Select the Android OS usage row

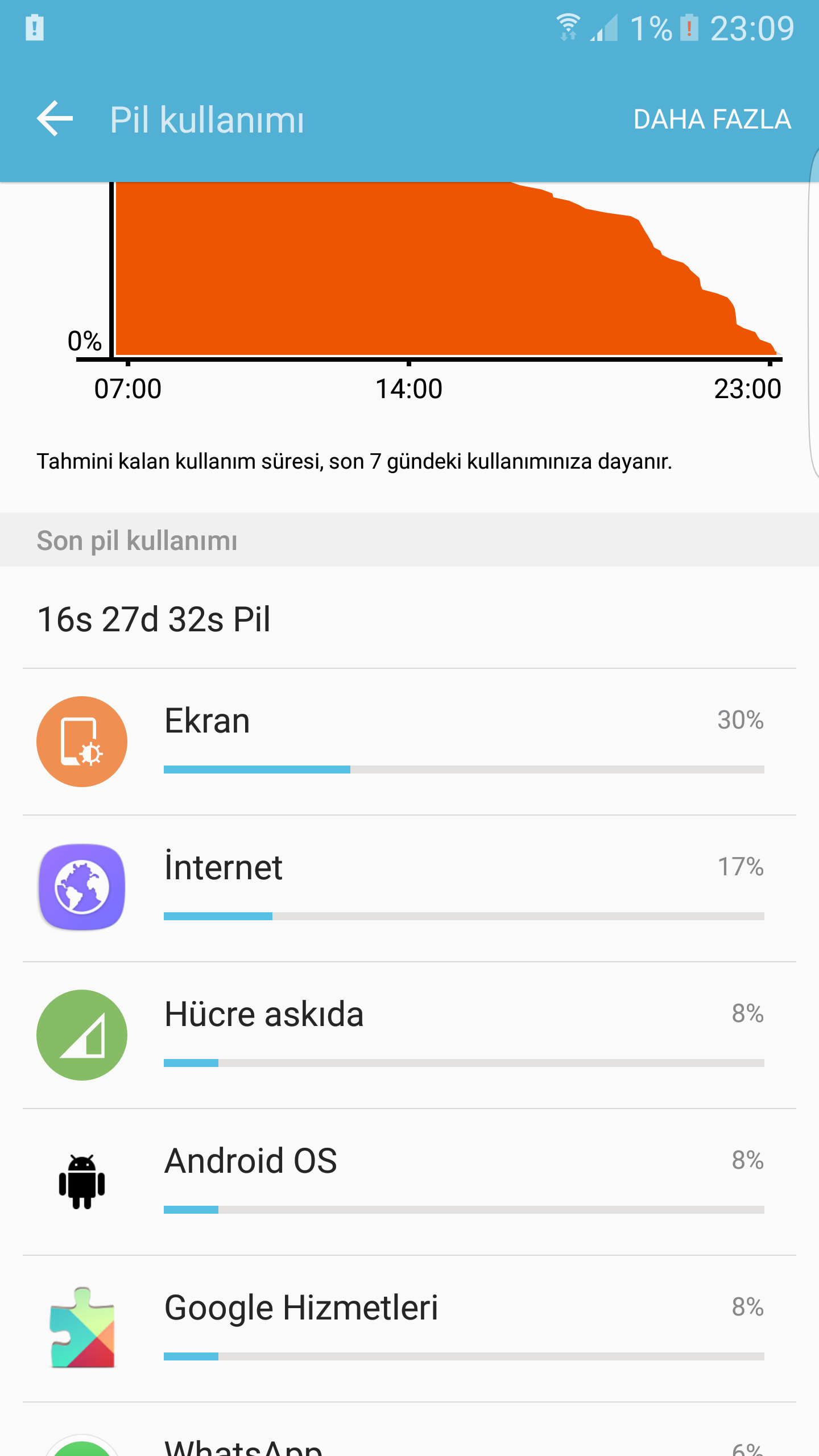(409, 1182)
